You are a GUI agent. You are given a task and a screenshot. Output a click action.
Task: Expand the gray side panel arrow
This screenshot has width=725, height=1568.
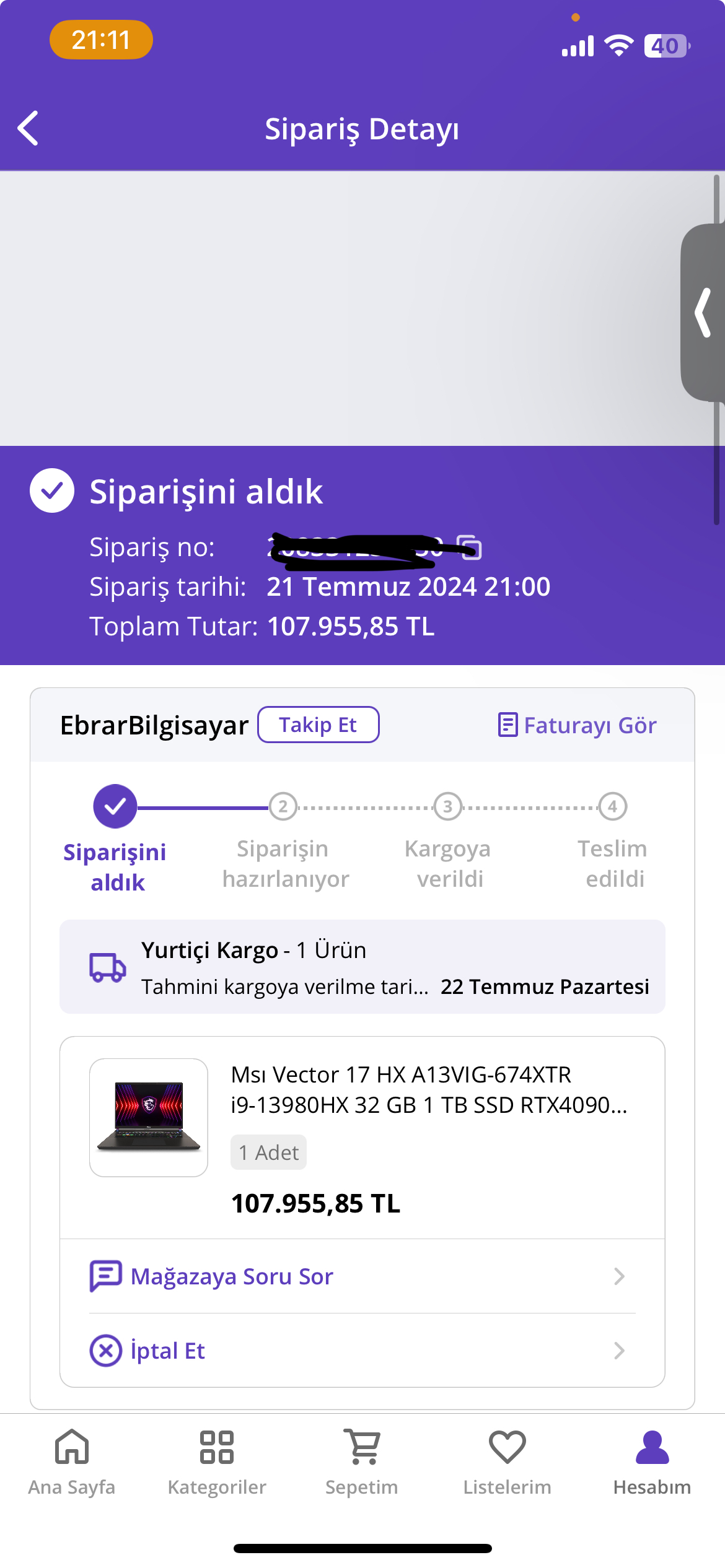click(x=703, y=313)
